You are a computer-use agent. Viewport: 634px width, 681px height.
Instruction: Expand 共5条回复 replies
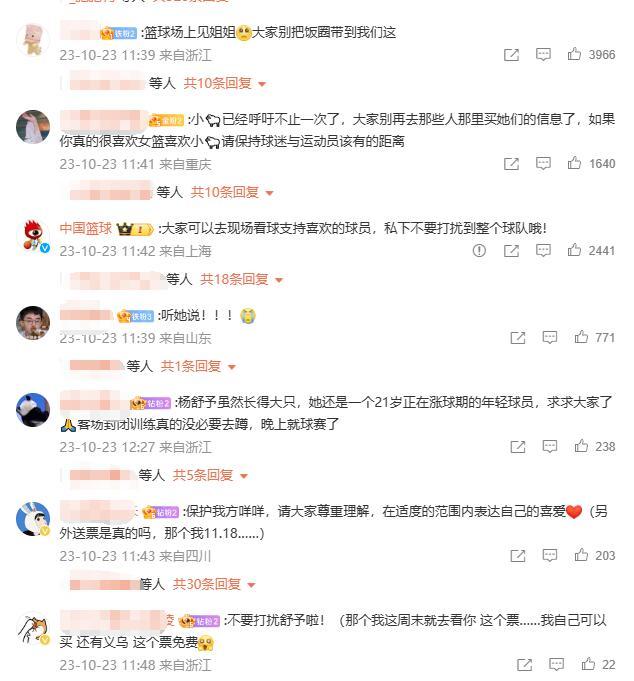point(210,476)
